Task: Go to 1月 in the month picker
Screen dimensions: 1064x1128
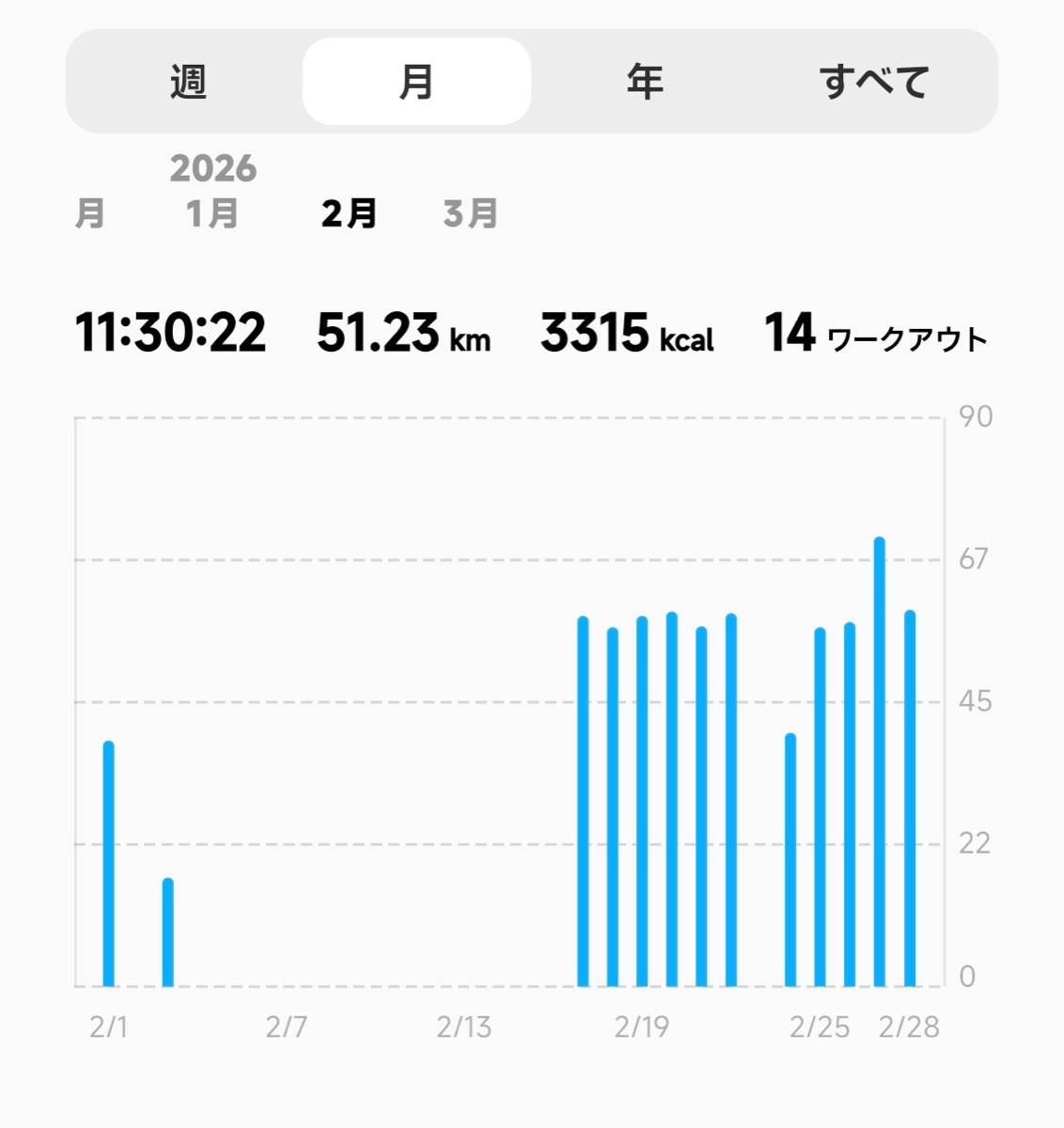Action: 212,213
